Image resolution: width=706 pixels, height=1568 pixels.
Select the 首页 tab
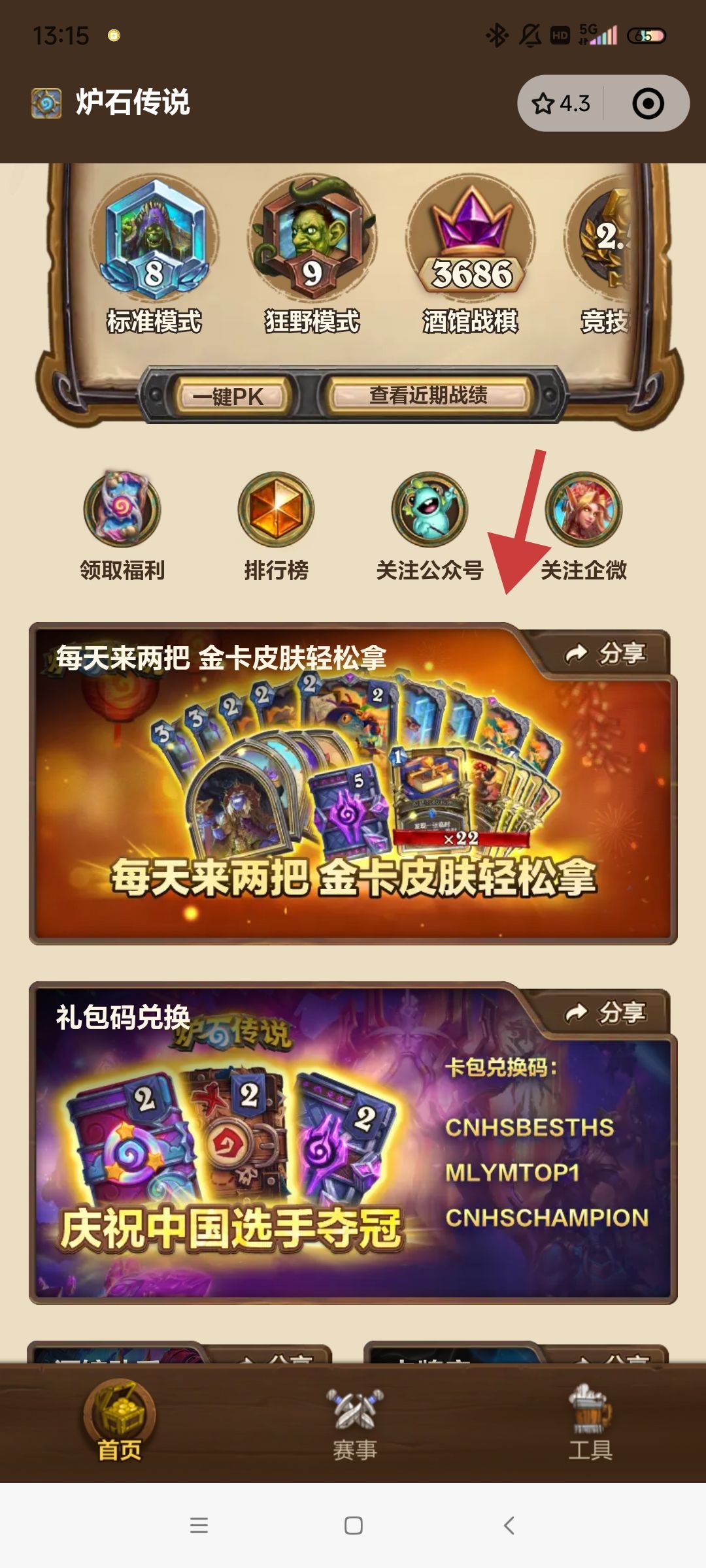pos(120,1424)
